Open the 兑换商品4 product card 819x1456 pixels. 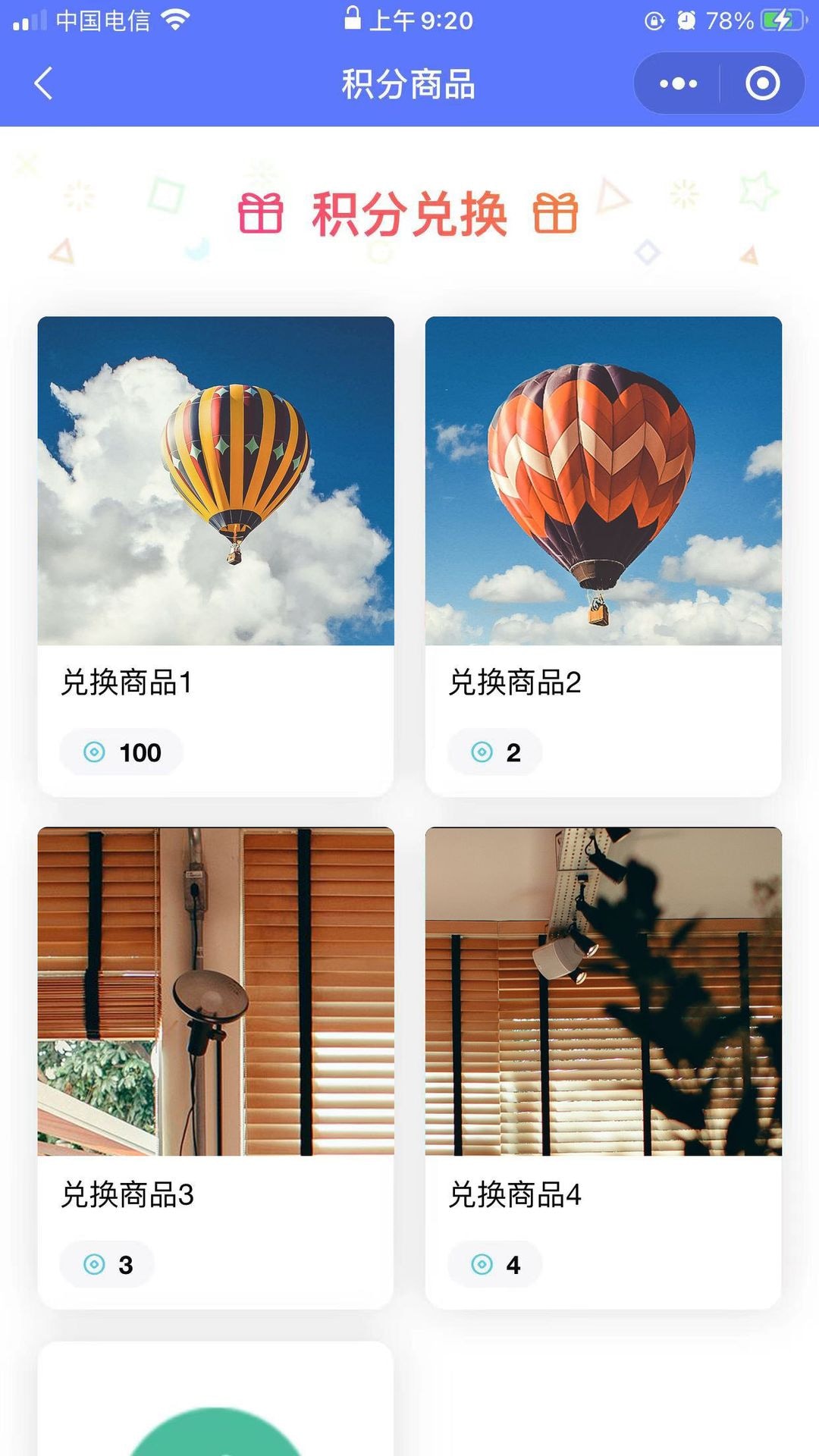coord(603,1062)
